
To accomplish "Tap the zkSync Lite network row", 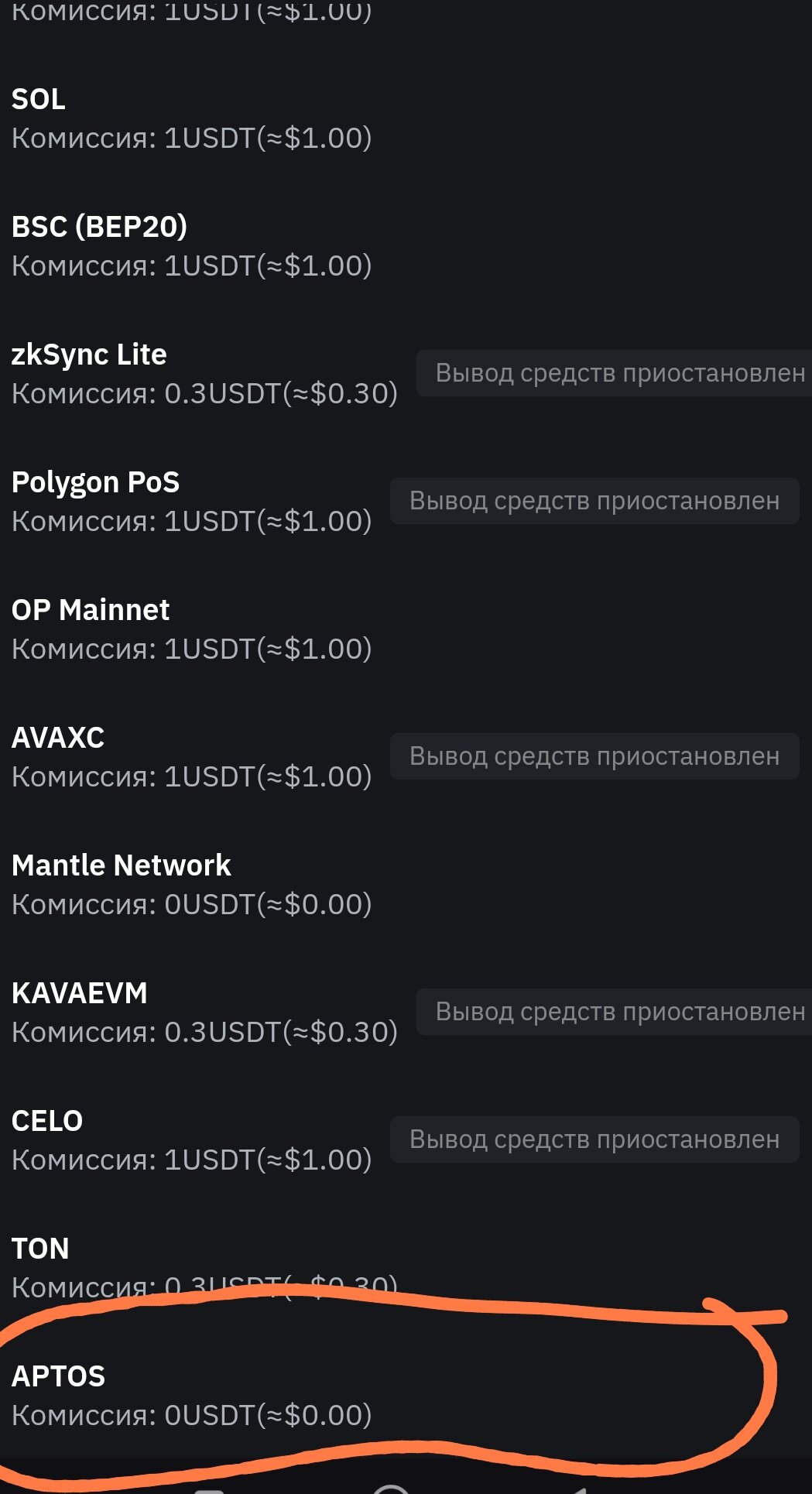I will [204, 374].
